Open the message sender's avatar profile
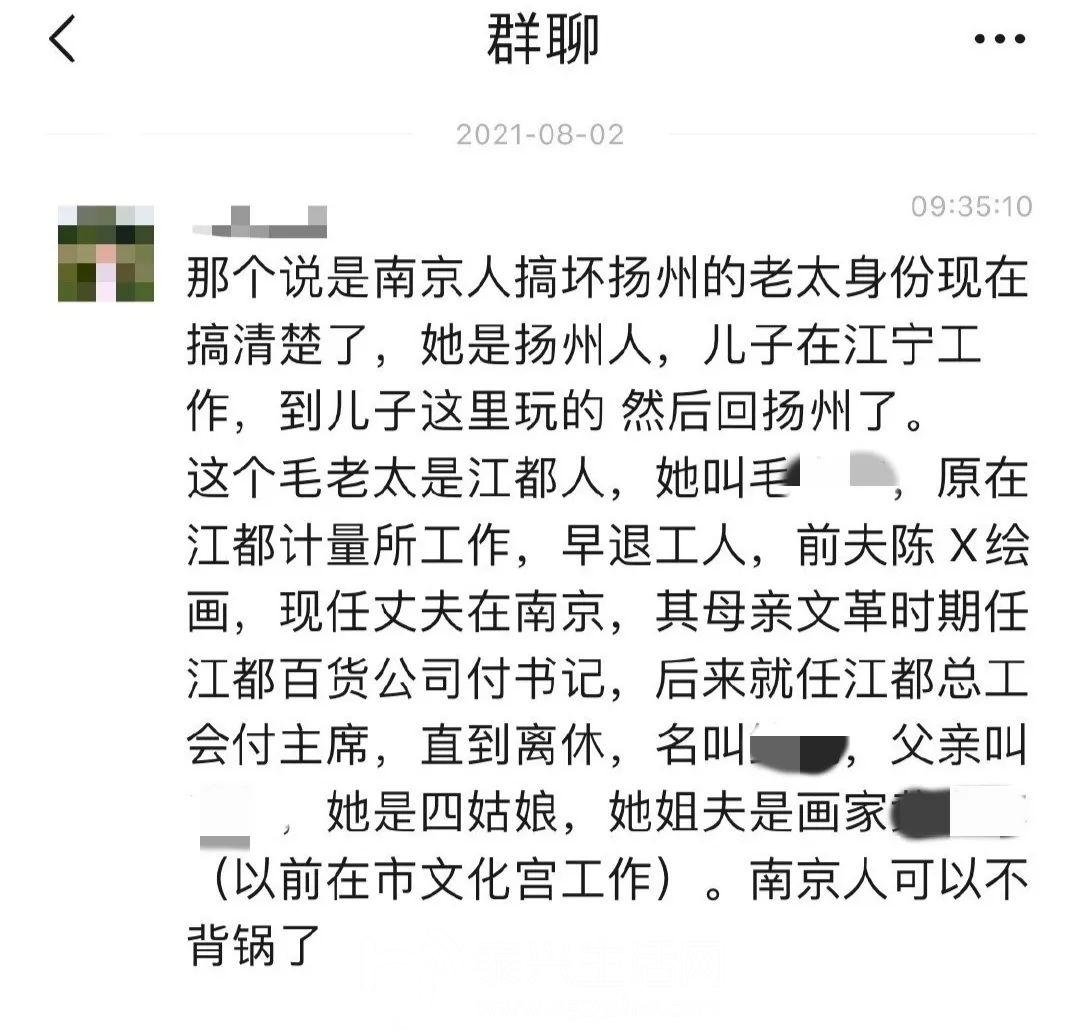 click(x=106, y=253)
